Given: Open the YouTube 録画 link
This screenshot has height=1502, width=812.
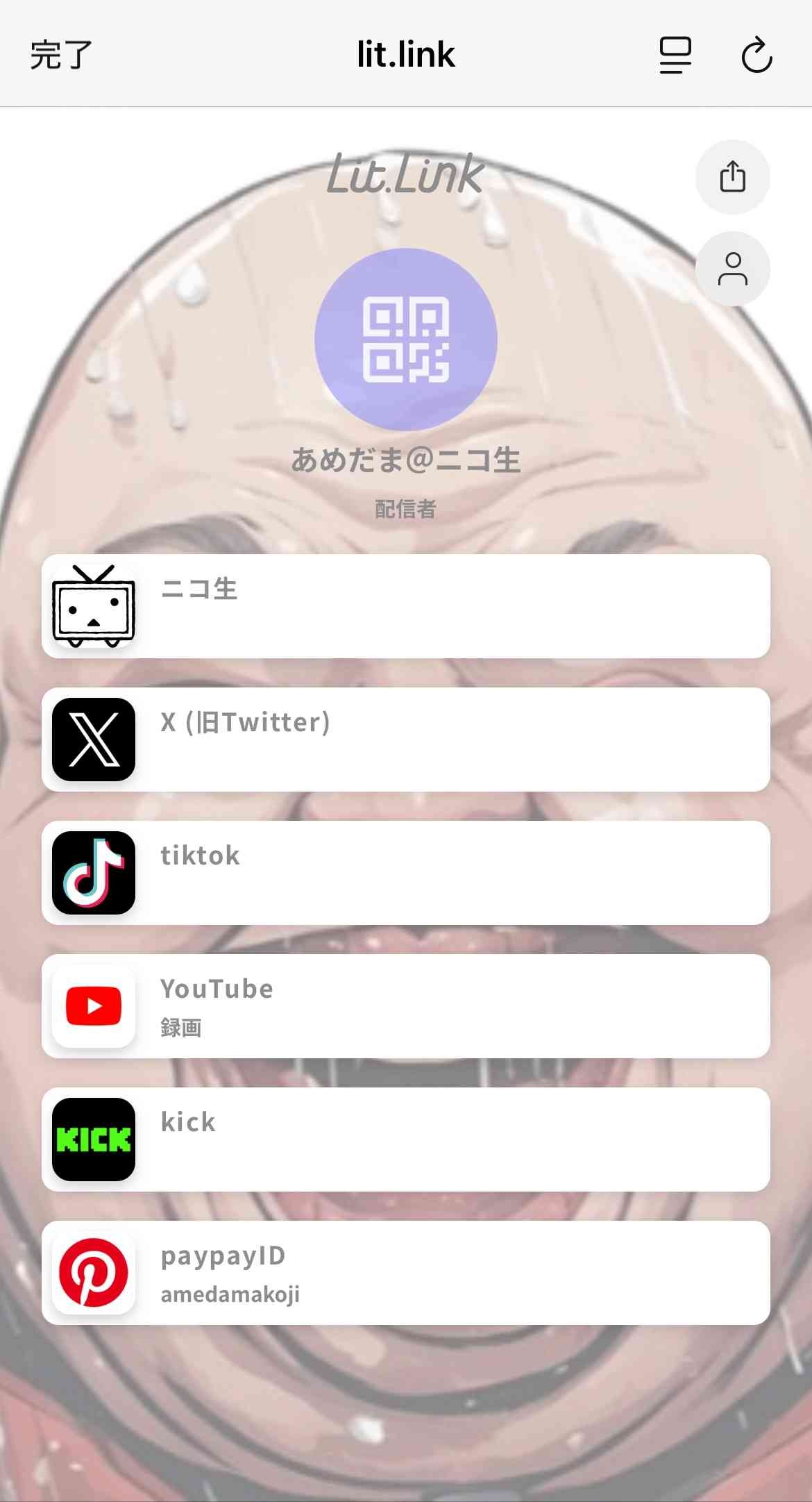Looking at the screenshot, I should 406,1006.
